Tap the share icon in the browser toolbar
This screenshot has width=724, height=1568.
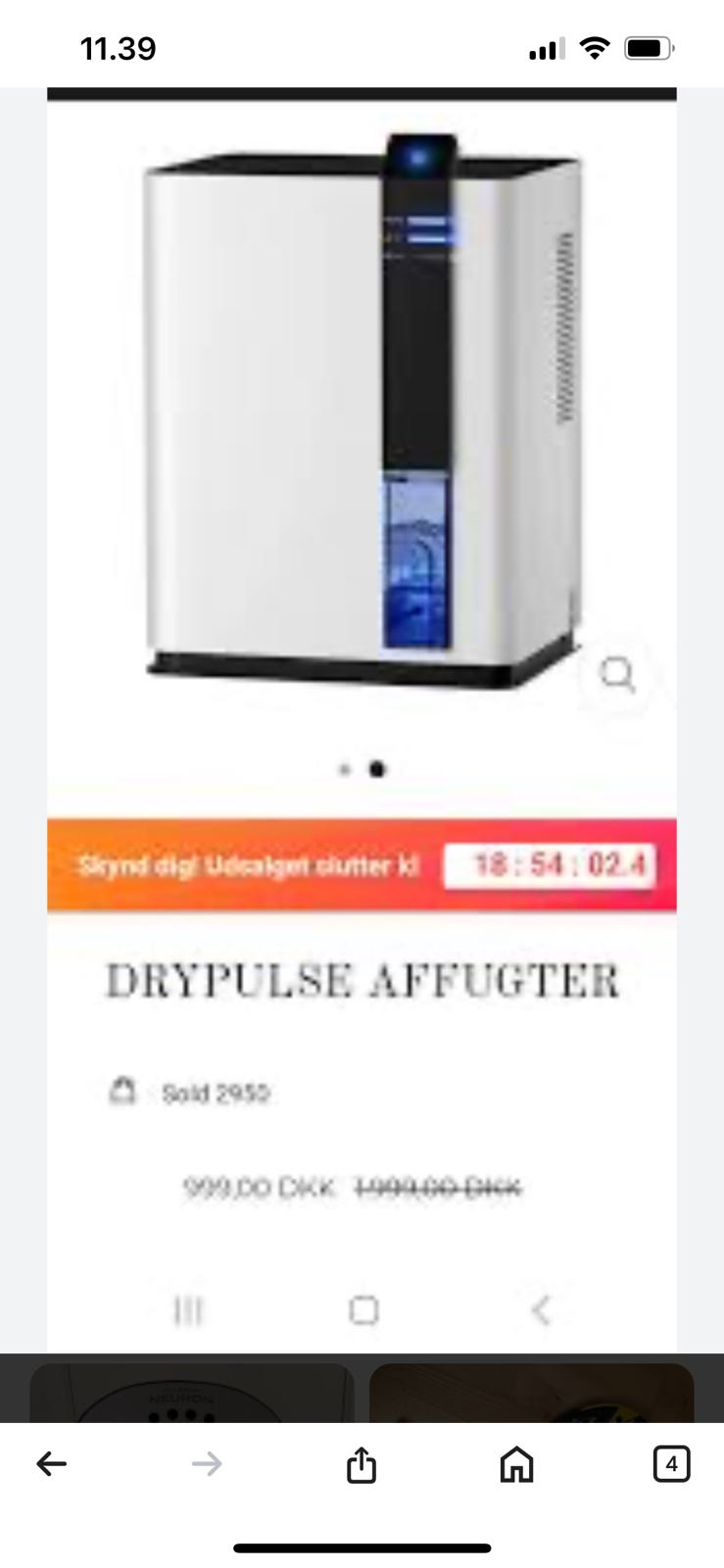tap(362, 1464)
